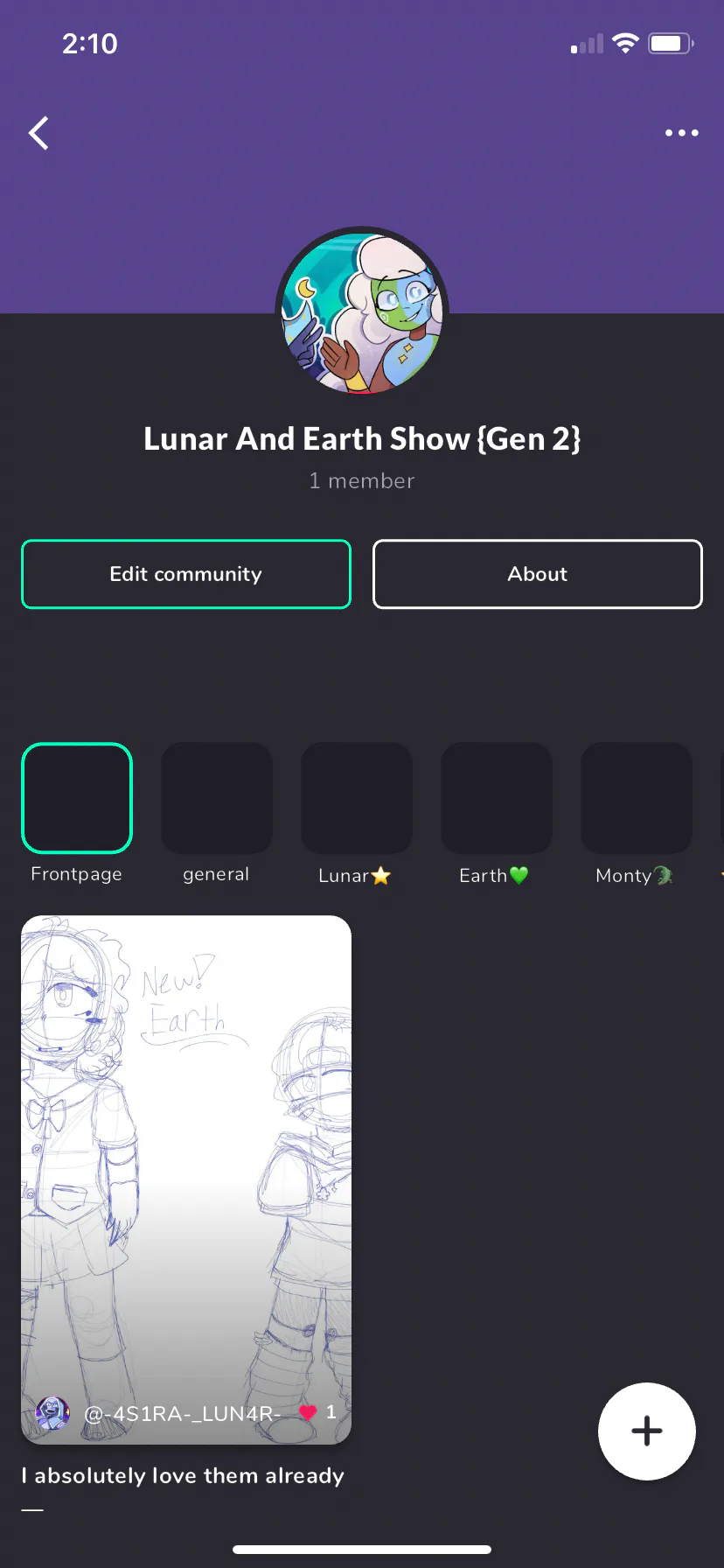This screenshot has width=724, height=1568.
Task: Go back using the arrow
Action: (38, 133)
